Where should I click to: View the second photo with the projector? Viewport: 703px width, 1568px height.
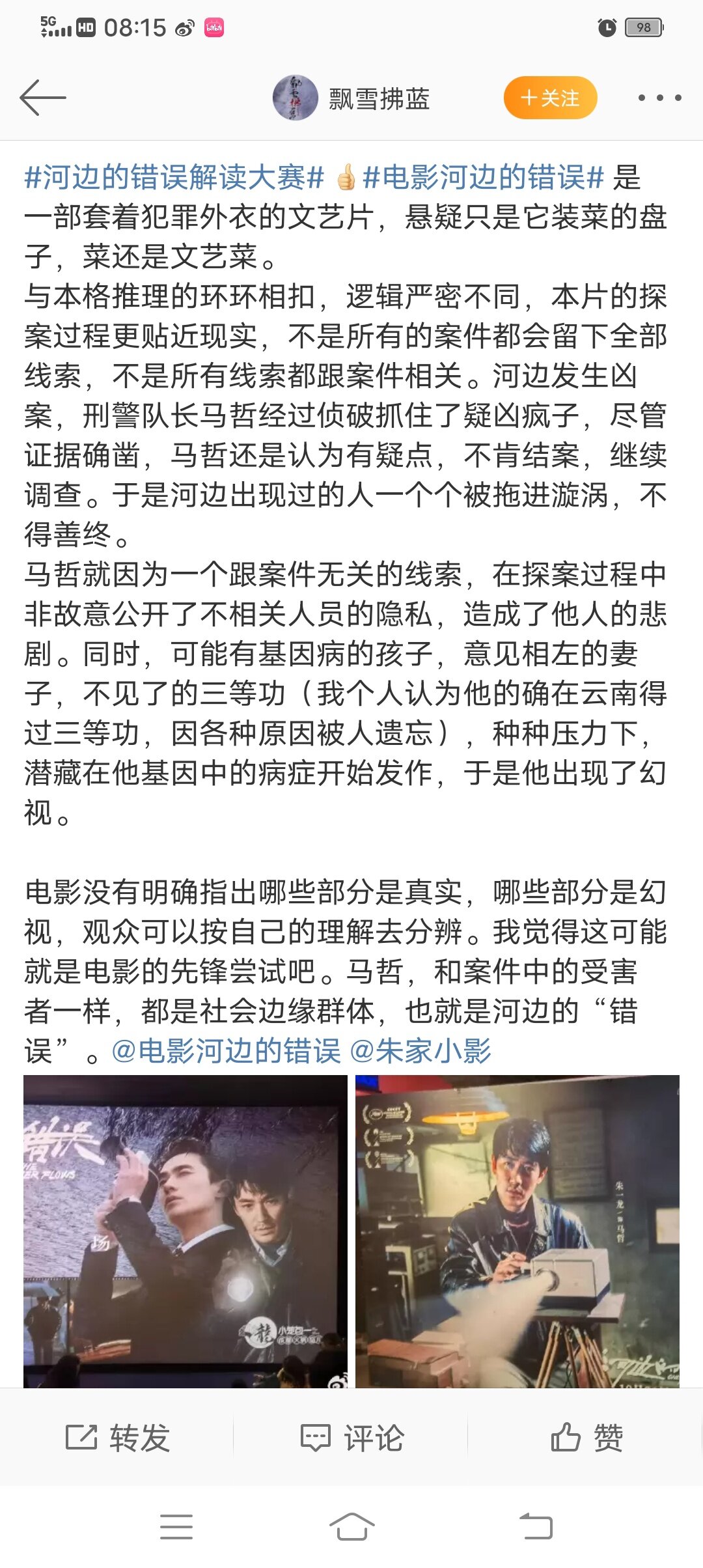click(517, 1231)
